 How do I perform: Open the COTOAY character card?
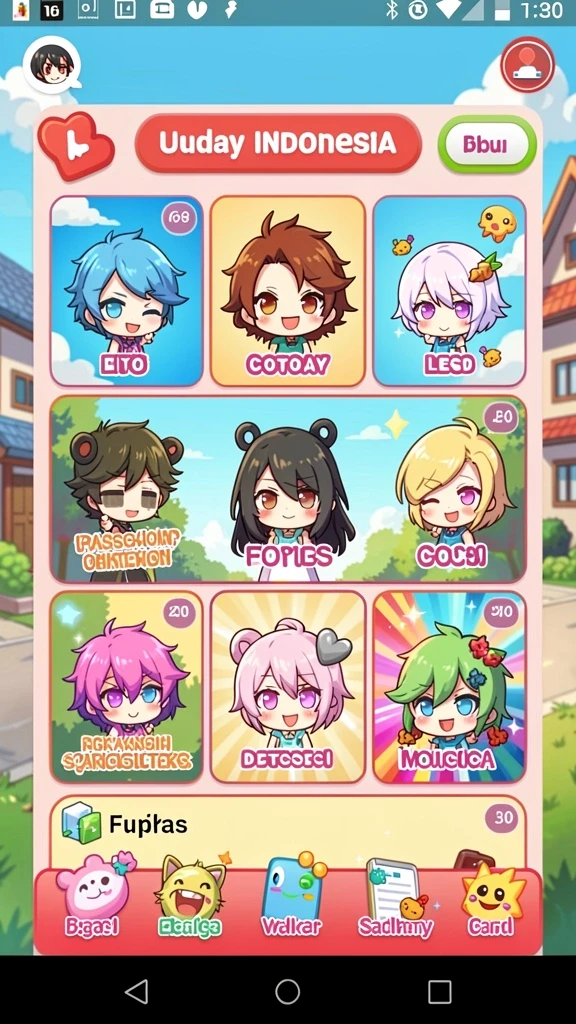(287, 291)
